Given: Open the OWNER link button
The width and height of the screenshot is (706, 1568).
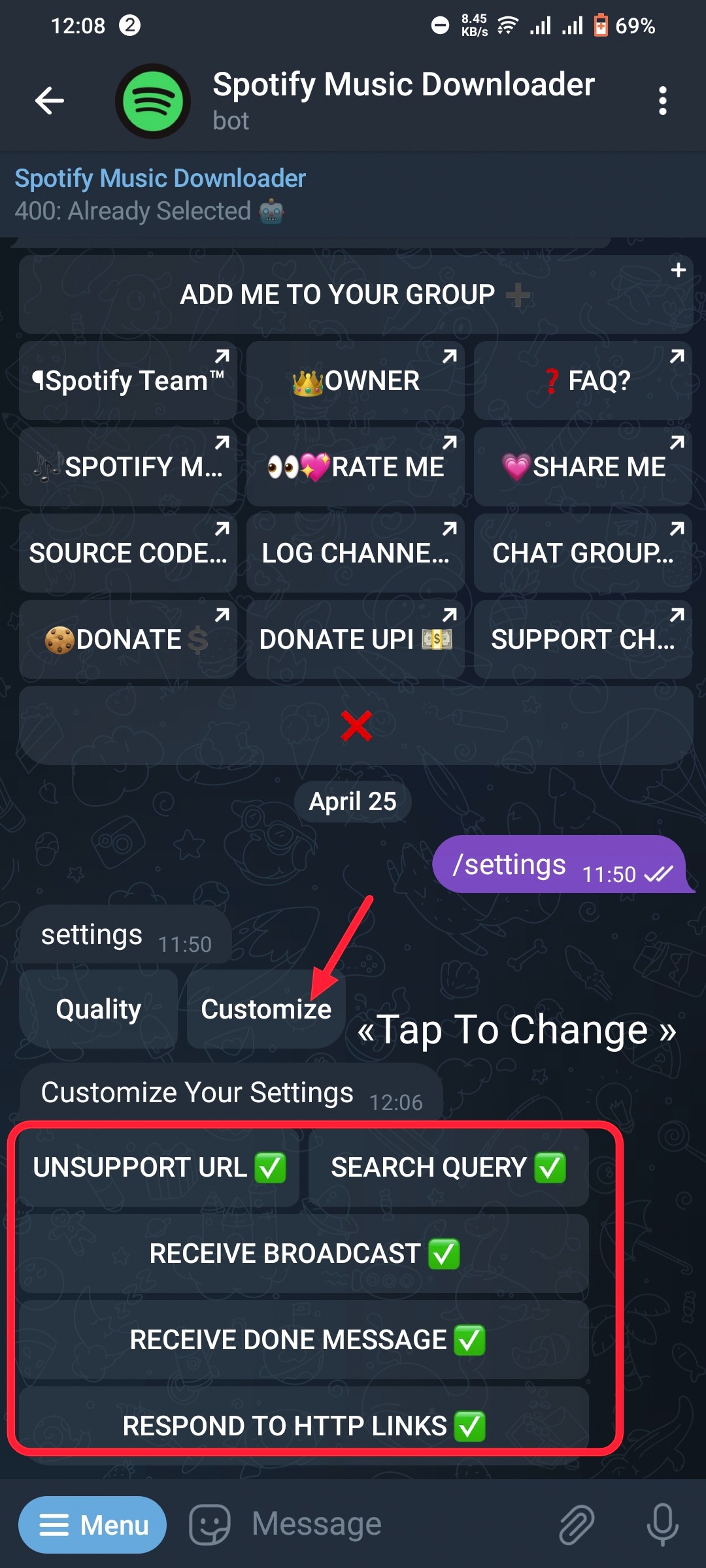Looking at the screenshot, I should click(356, 381).
